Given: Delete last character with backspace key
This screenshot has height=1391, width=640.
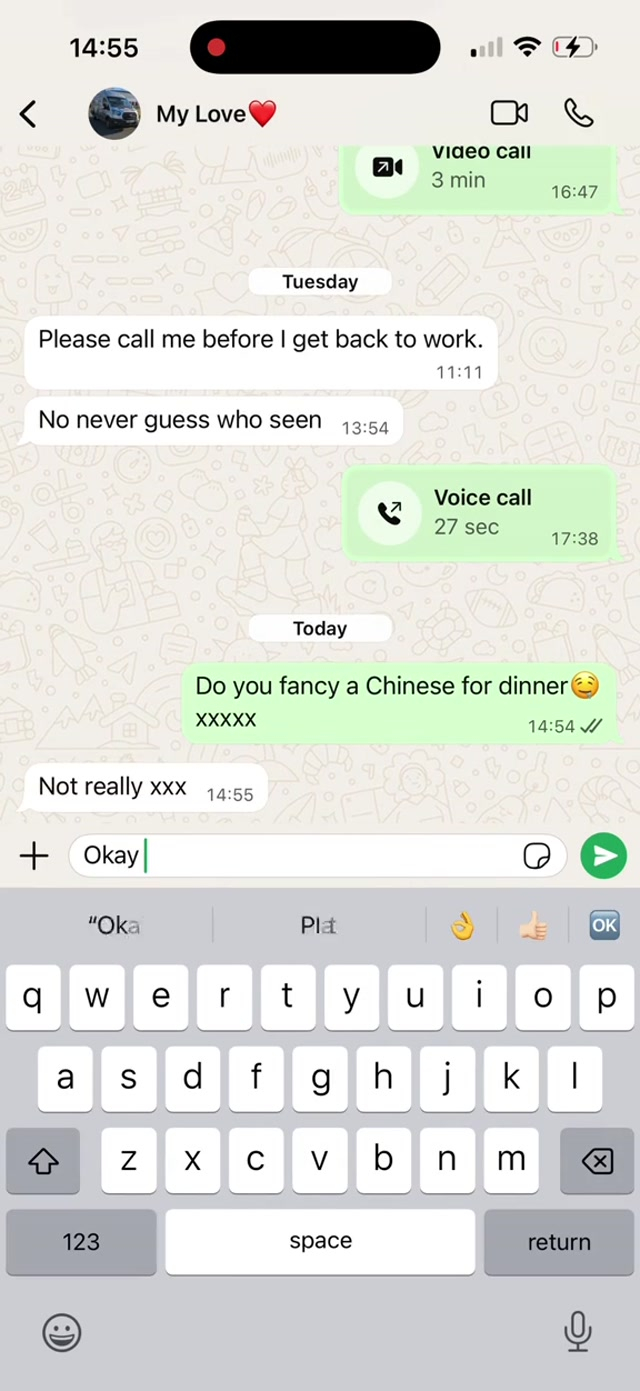Looking at the screenshot, I should pos(597,1161).
